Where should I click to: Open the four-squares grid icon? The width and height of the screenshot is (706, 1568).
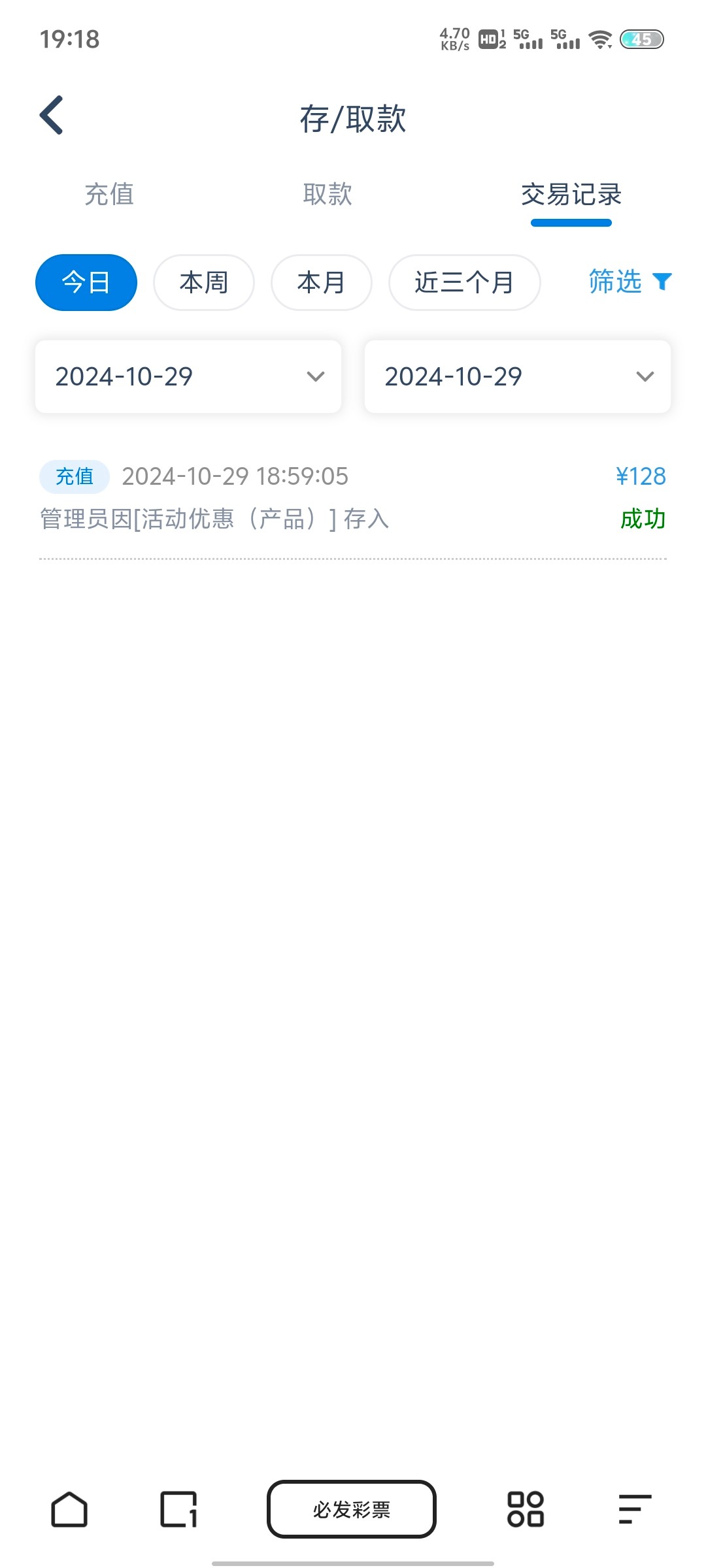pos(526,1509)
